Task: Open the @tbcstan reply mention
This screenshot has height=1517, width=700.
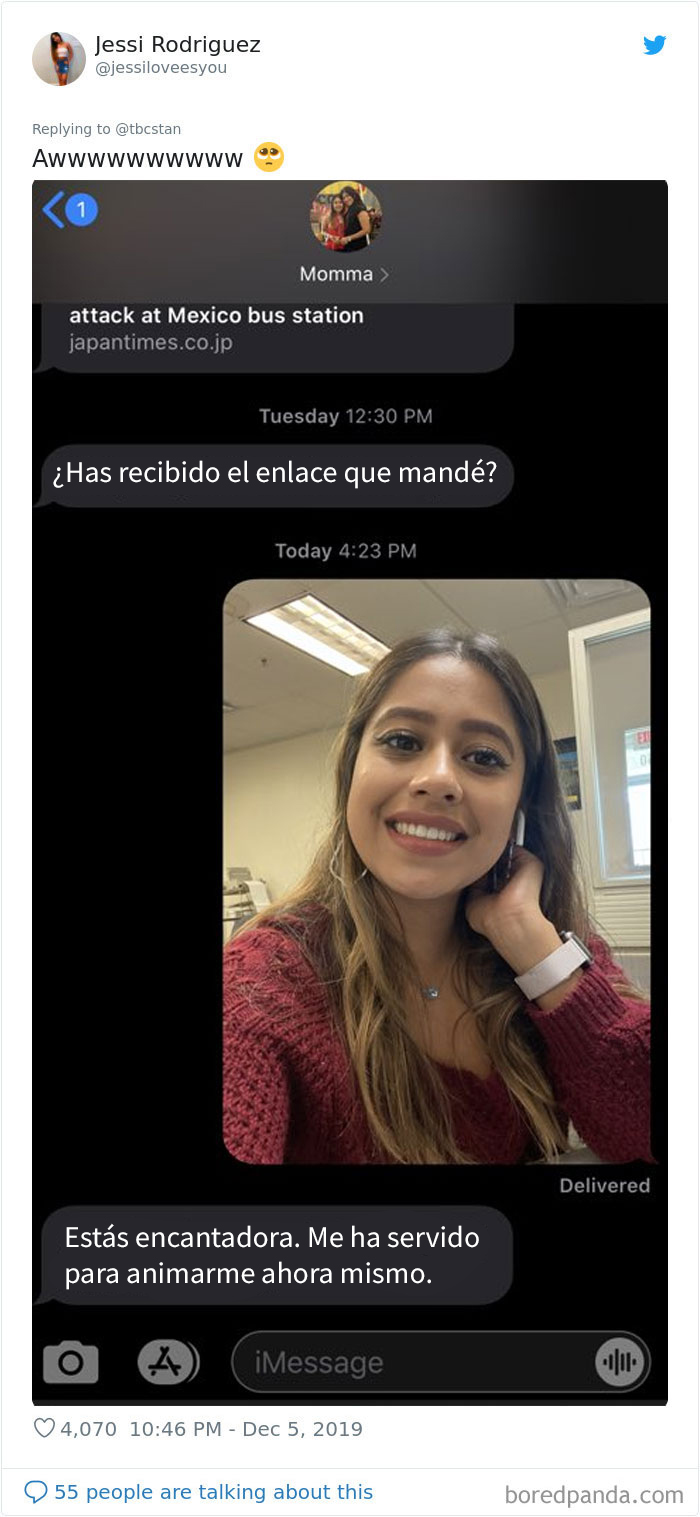Action: [x=148, y=129]
